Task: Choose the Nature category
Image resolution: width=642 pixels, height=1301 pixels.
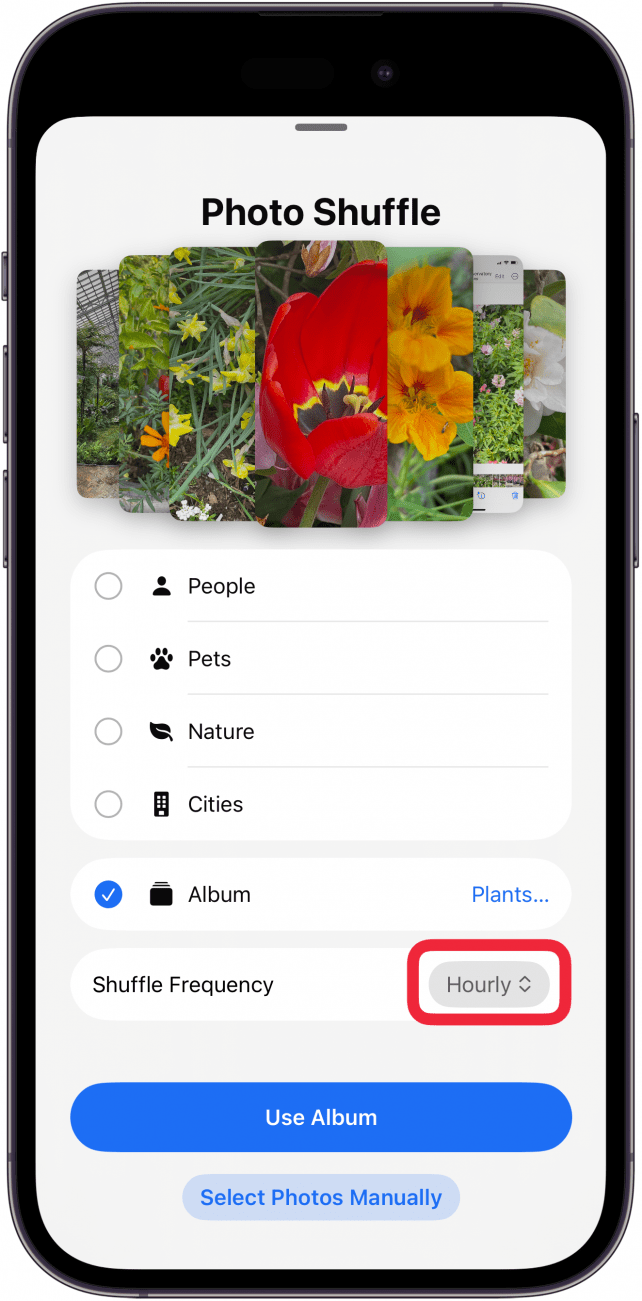Action: click(x=109, y=732)
